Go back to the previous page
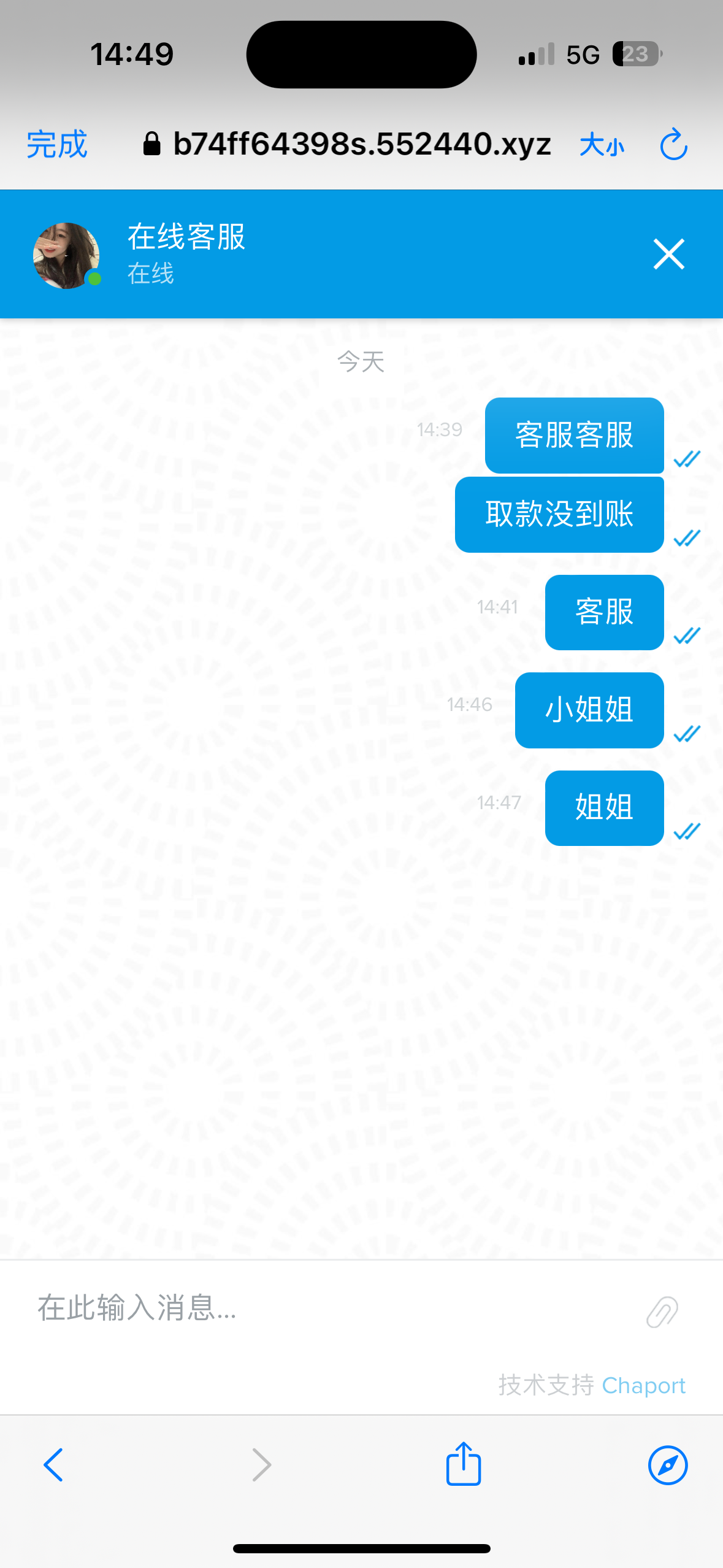 [53, 1465]
